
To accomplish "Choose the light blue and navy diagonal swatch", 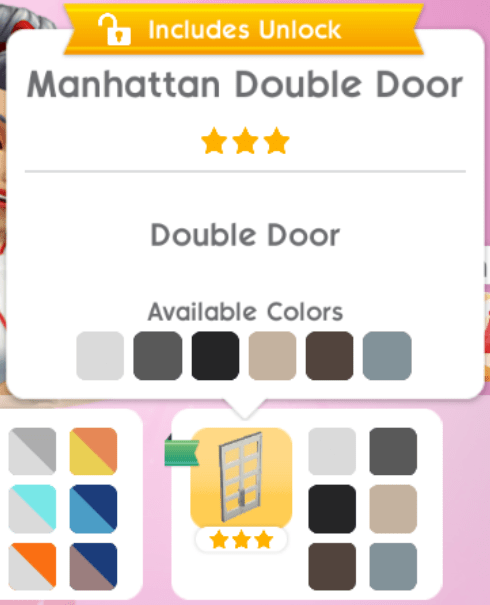I will point(93,509).
